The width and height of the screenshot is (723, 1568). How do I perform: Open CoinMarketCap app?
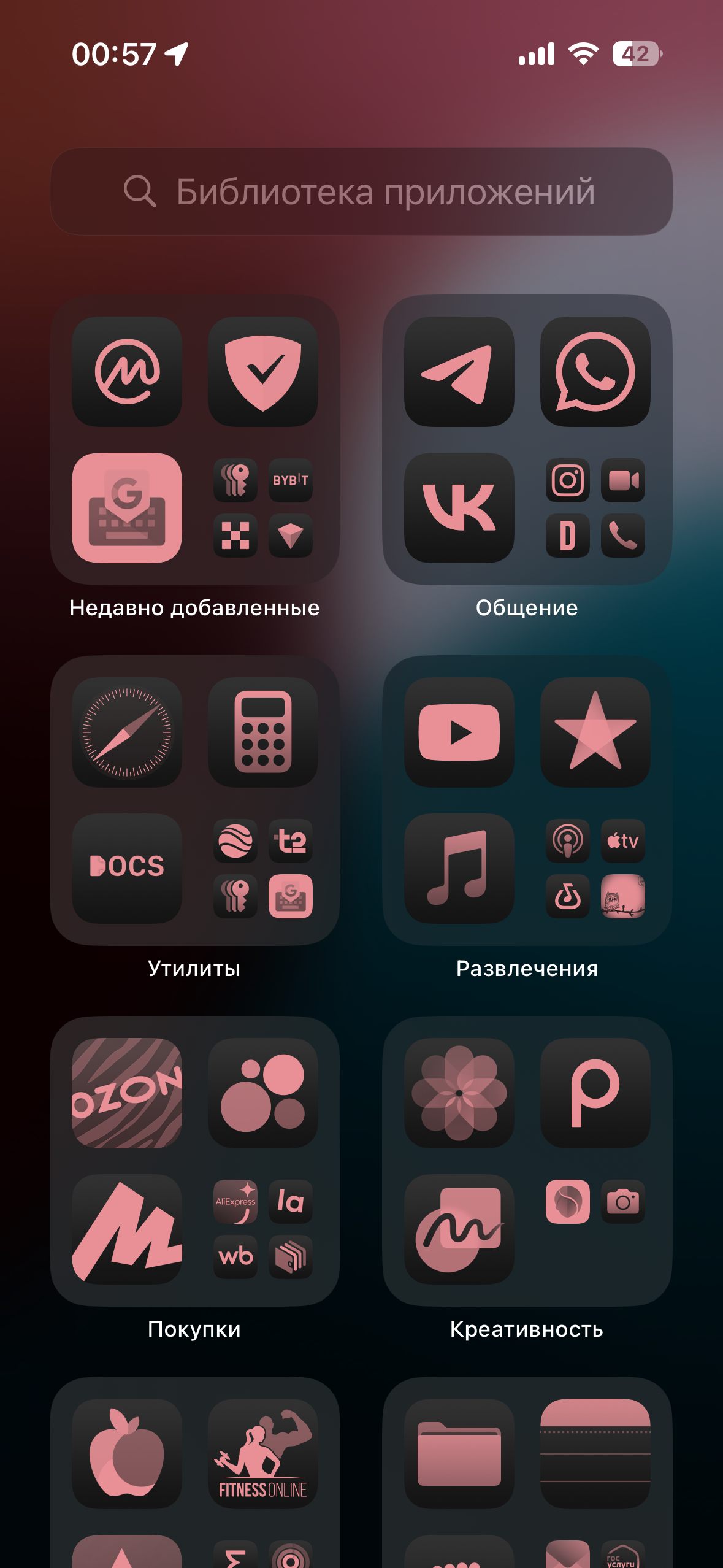pyautogui.click(x=127, y=372)
